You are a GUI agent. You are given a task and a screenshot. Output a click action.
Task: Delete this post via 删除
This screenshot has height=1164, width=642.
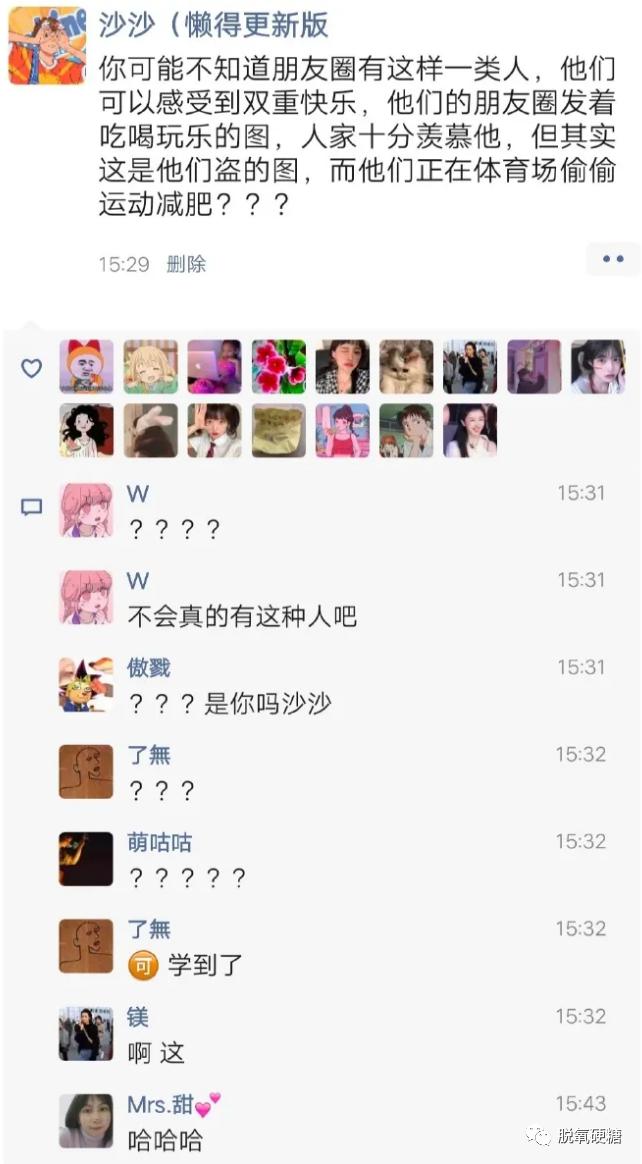tap(186, 264)
